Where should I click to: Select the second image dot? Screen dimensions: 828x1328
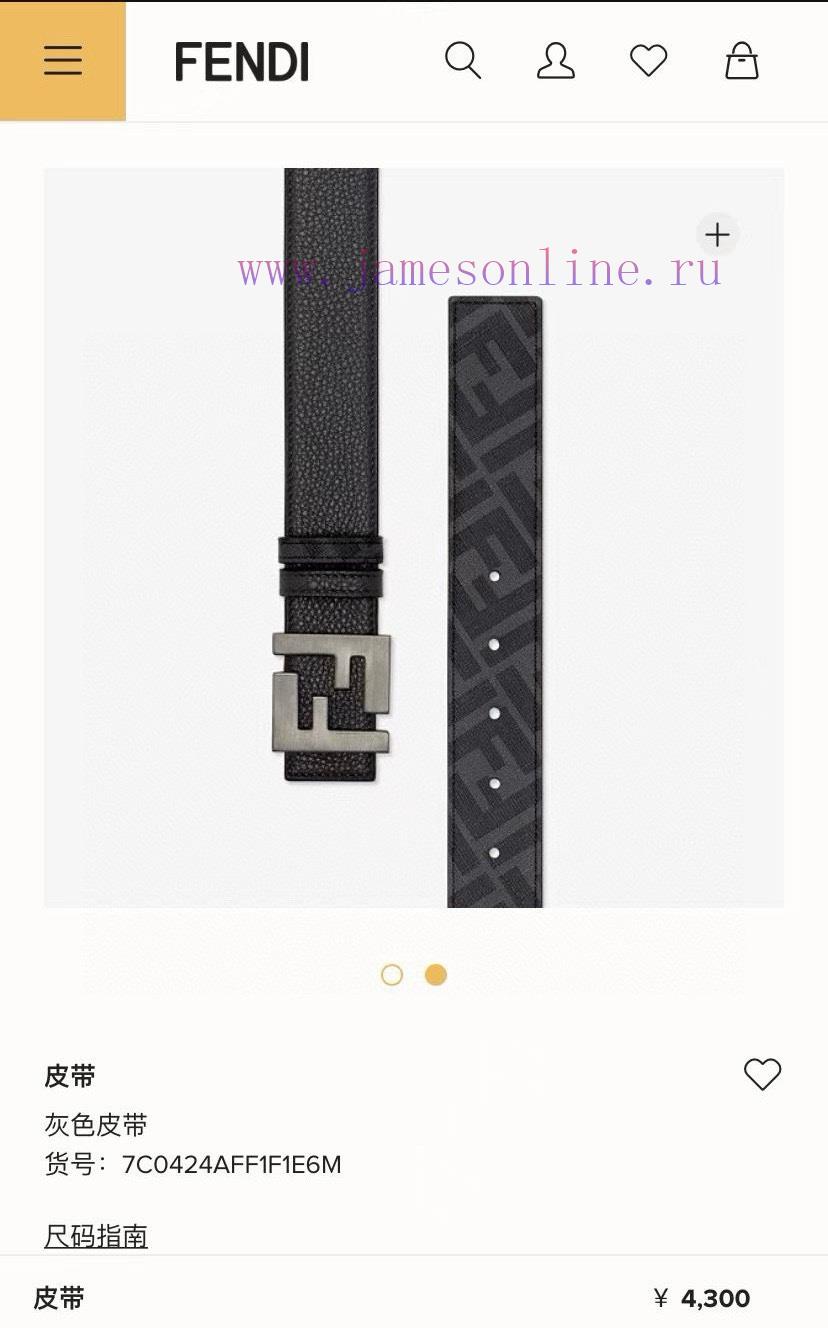436,975
